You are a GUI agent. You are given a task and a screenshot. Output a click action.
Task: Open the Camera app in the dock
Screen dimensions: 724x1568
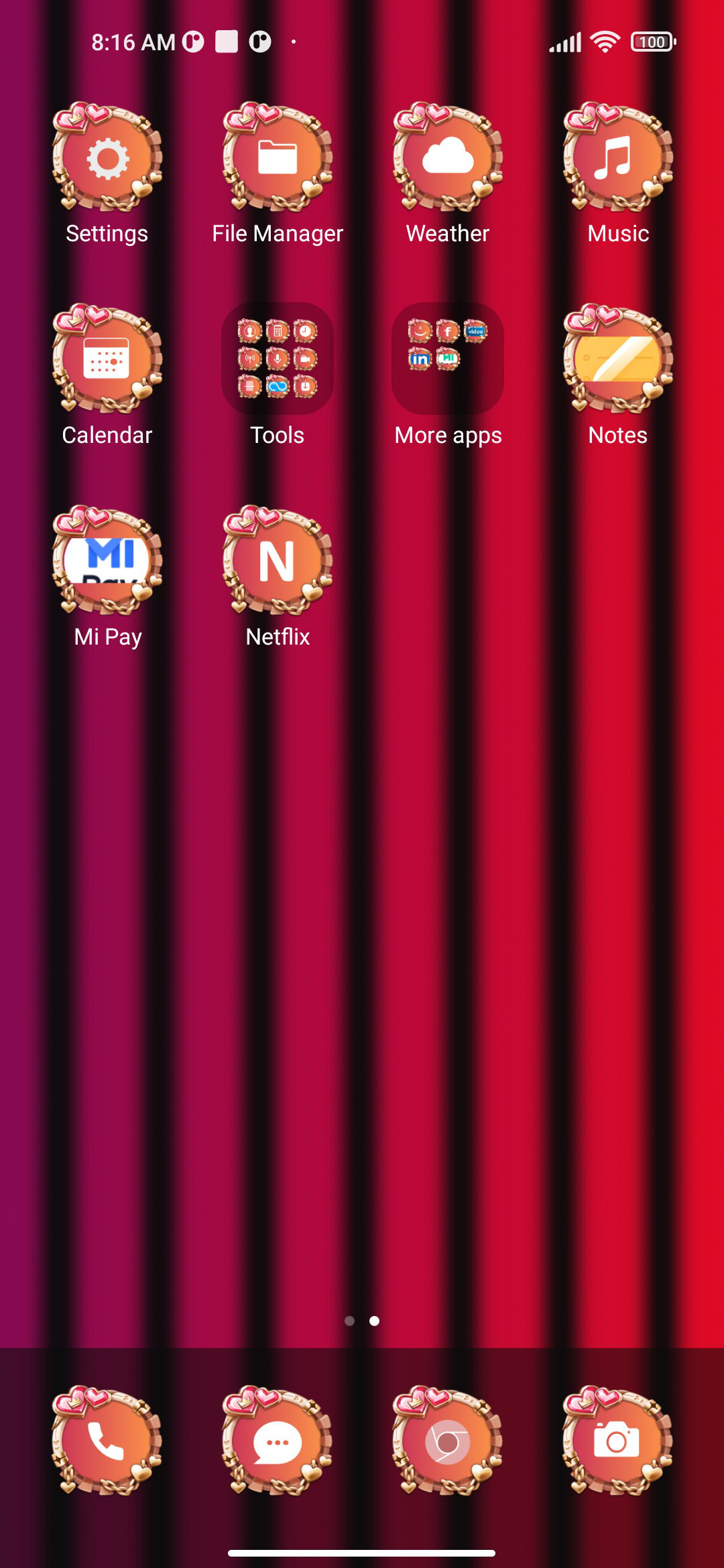click(618, 1441)
